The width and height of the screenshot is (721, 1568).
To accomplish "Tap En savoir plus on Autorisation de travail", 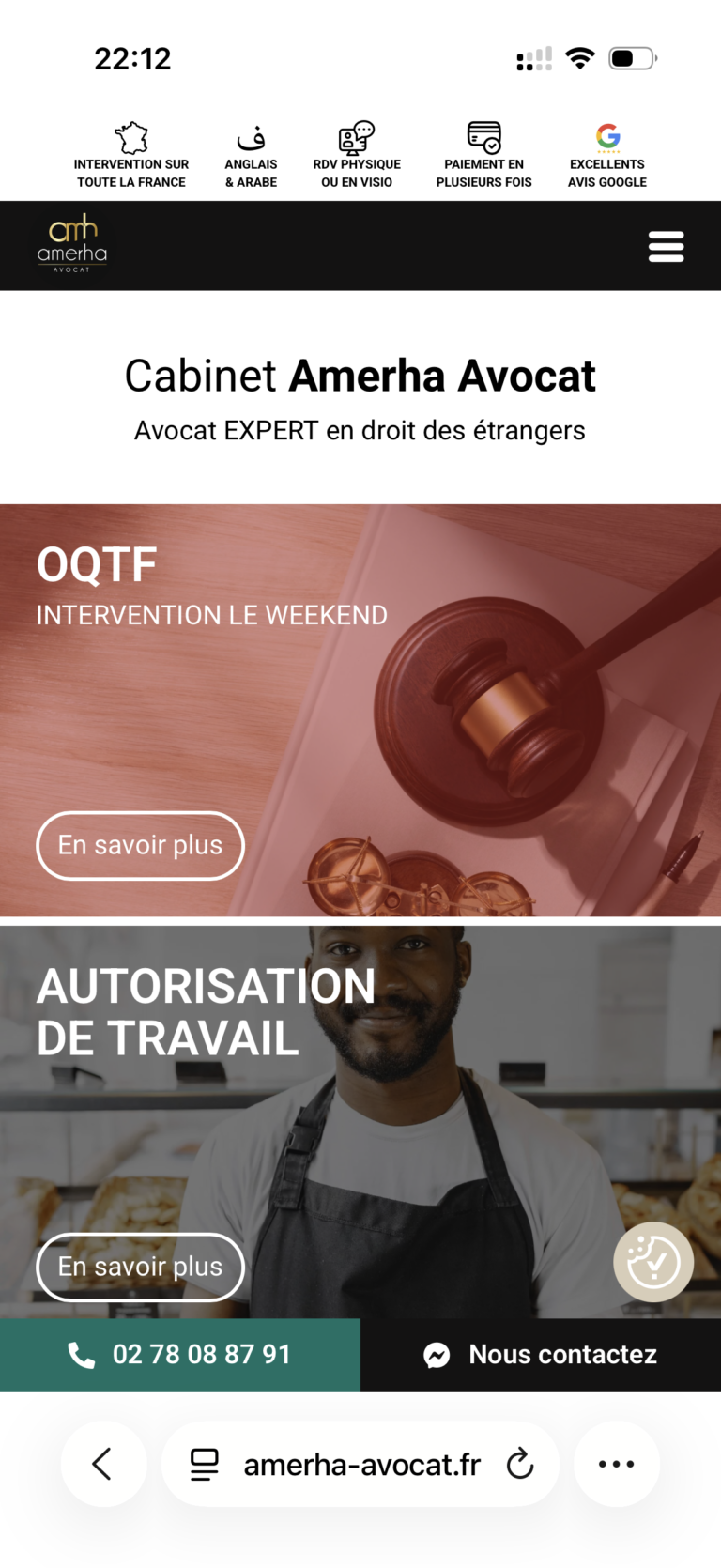I will click(x=140, y=1267).
